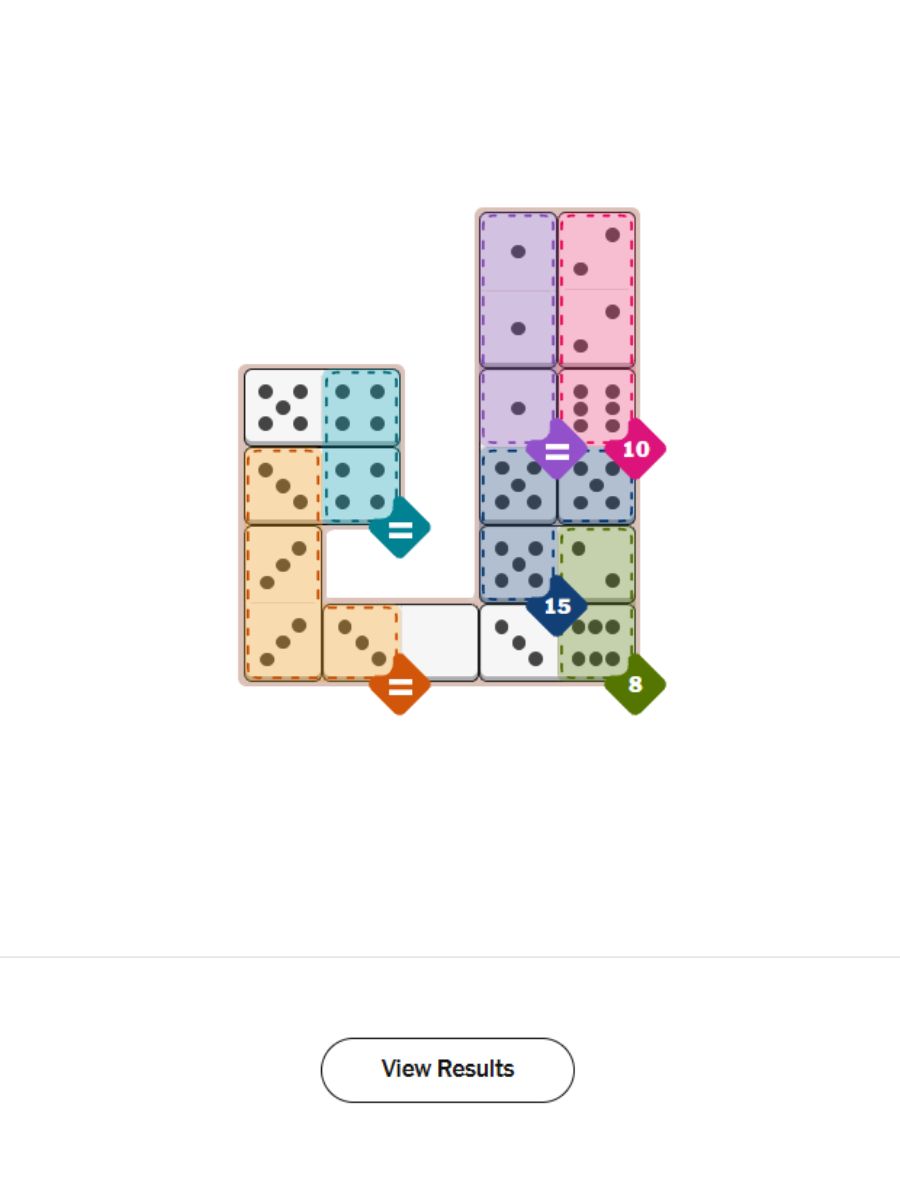Tap the View Results button
Viewport: 900px width, 1200px height.
[447, 1069]
